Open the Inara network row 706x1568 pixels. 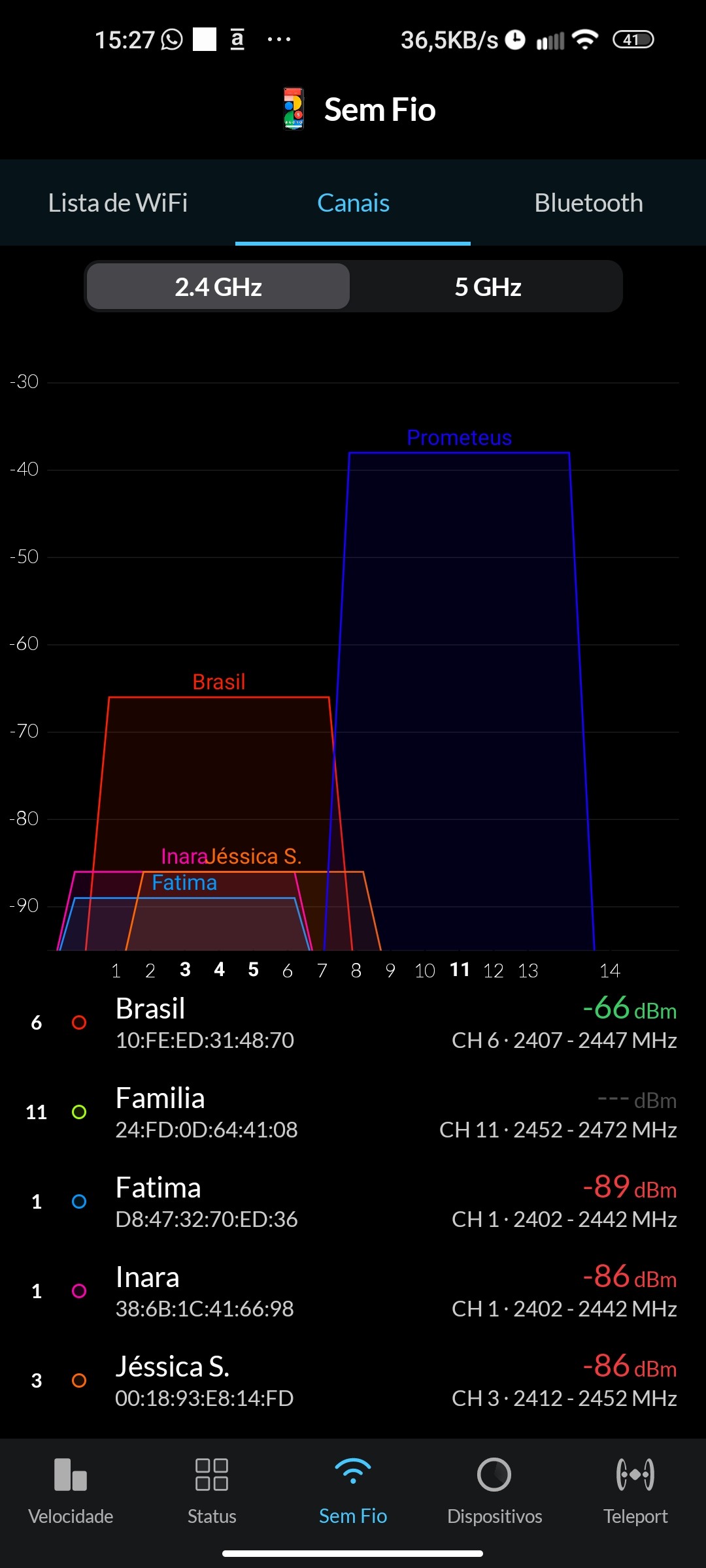353,1292
